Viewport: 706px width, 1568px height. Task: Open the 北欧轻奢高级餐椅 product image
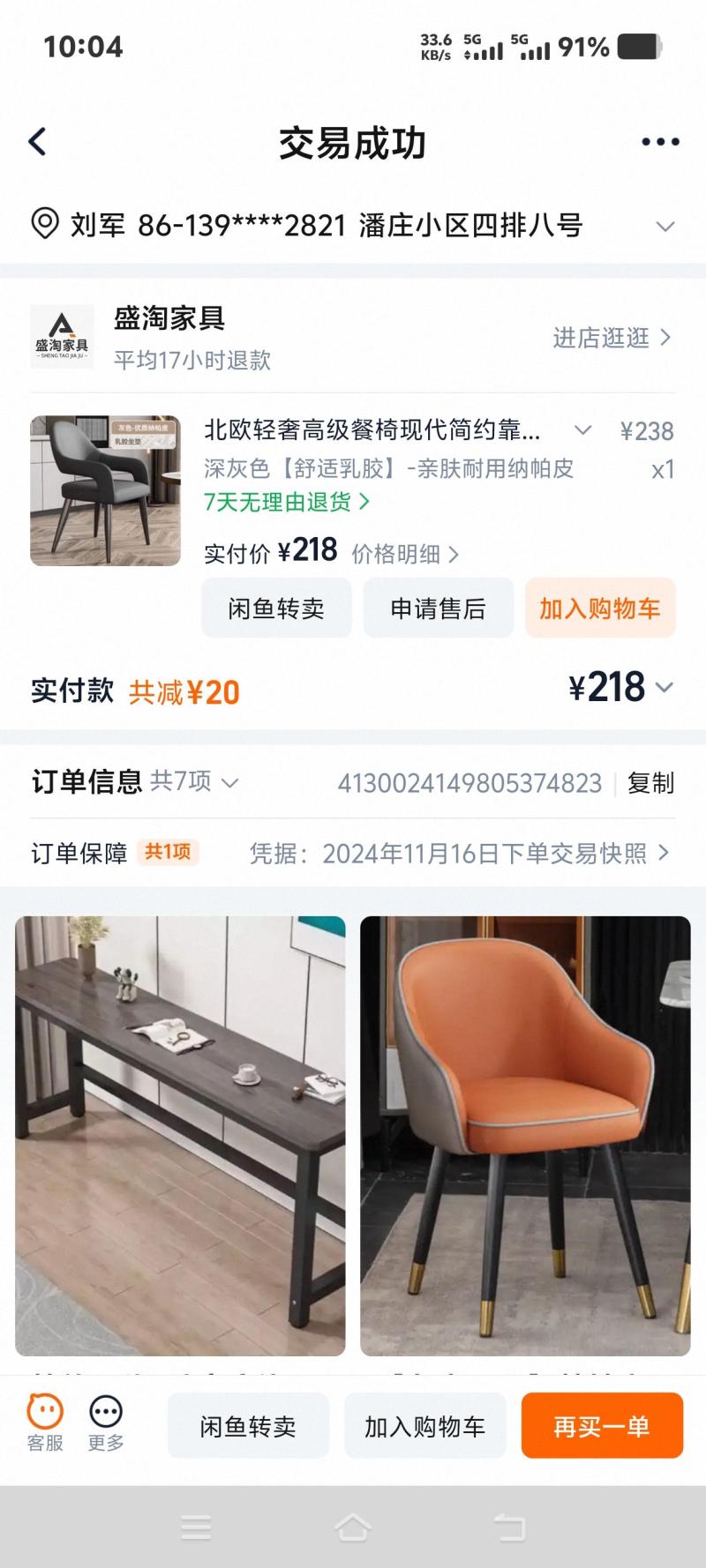coord(105,490)
